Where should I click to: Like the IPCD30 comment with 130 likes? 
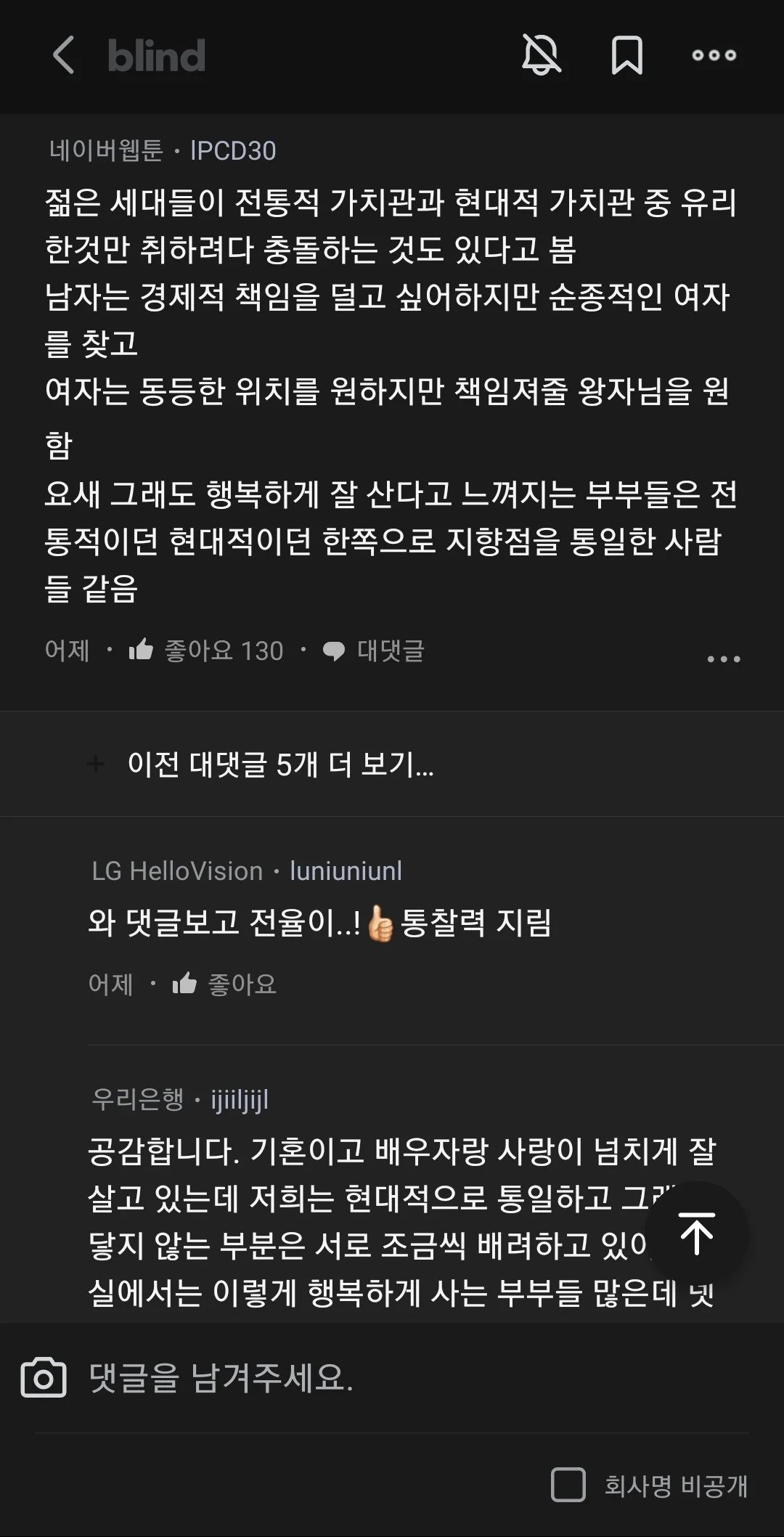(207, 650)
